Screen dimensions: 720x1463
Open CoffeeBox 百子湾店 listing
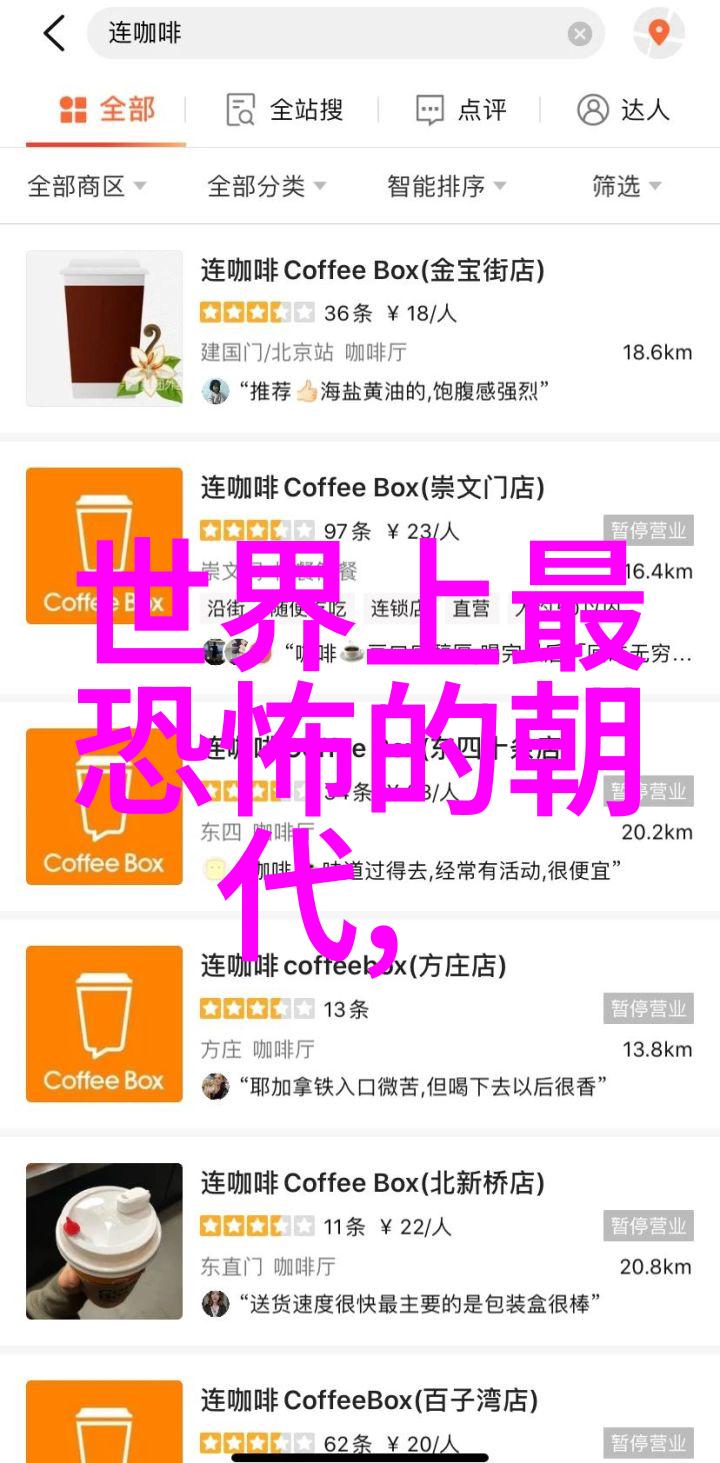click(x=369, y=1400)
